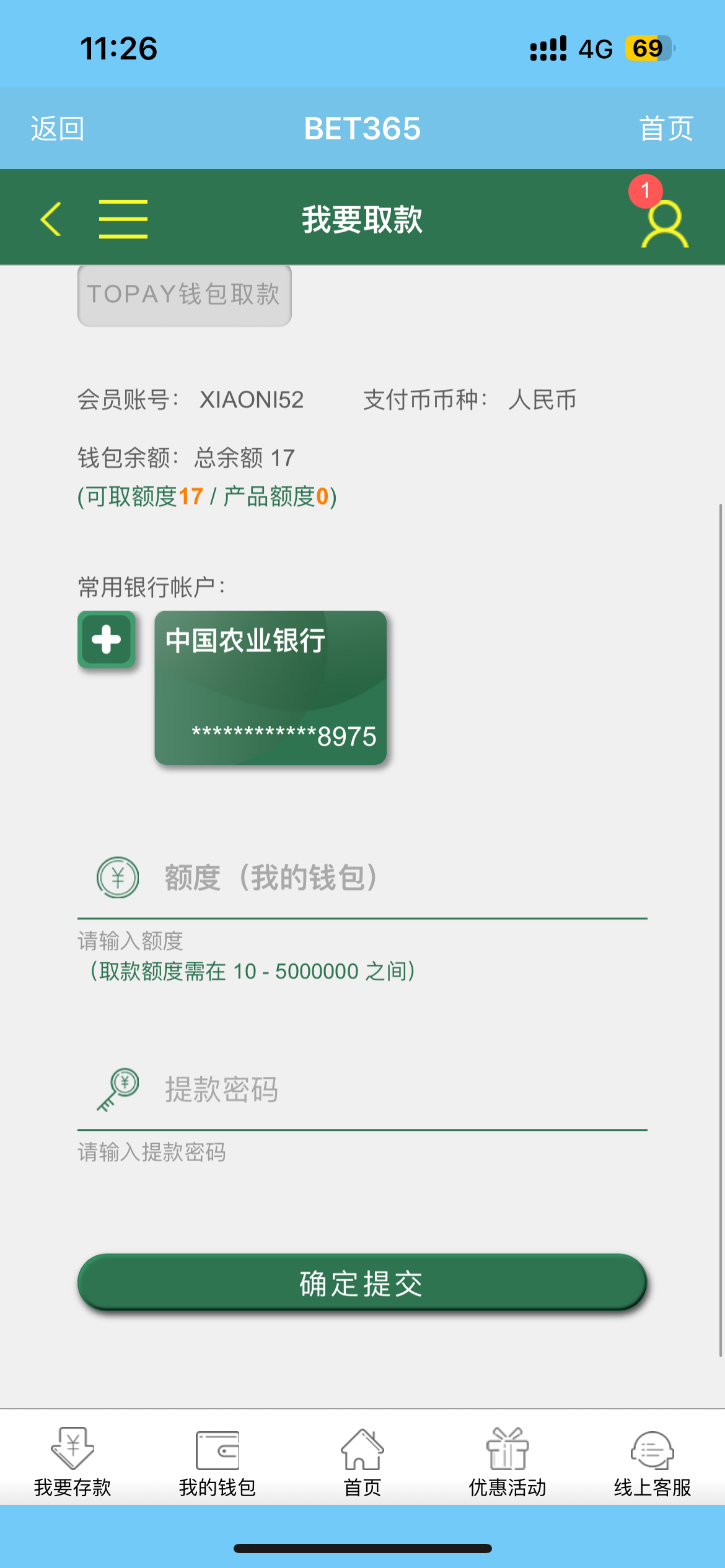Screen dimensions: 725x1568
Task: Switch to the 我的钱包 tab
Action: tap(217, 1462)
